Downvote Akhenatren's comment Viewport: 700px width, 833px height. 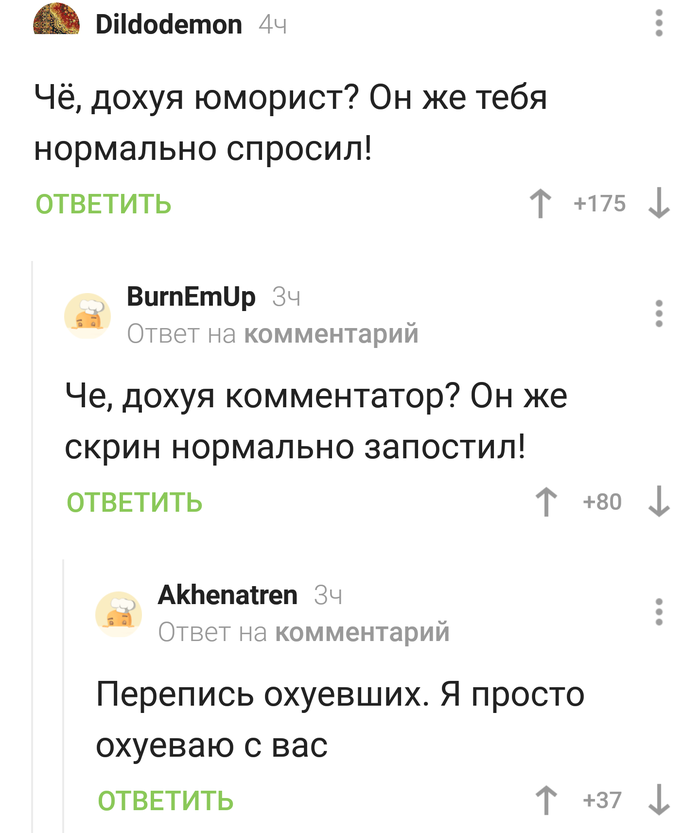click(x=658, y=800)
